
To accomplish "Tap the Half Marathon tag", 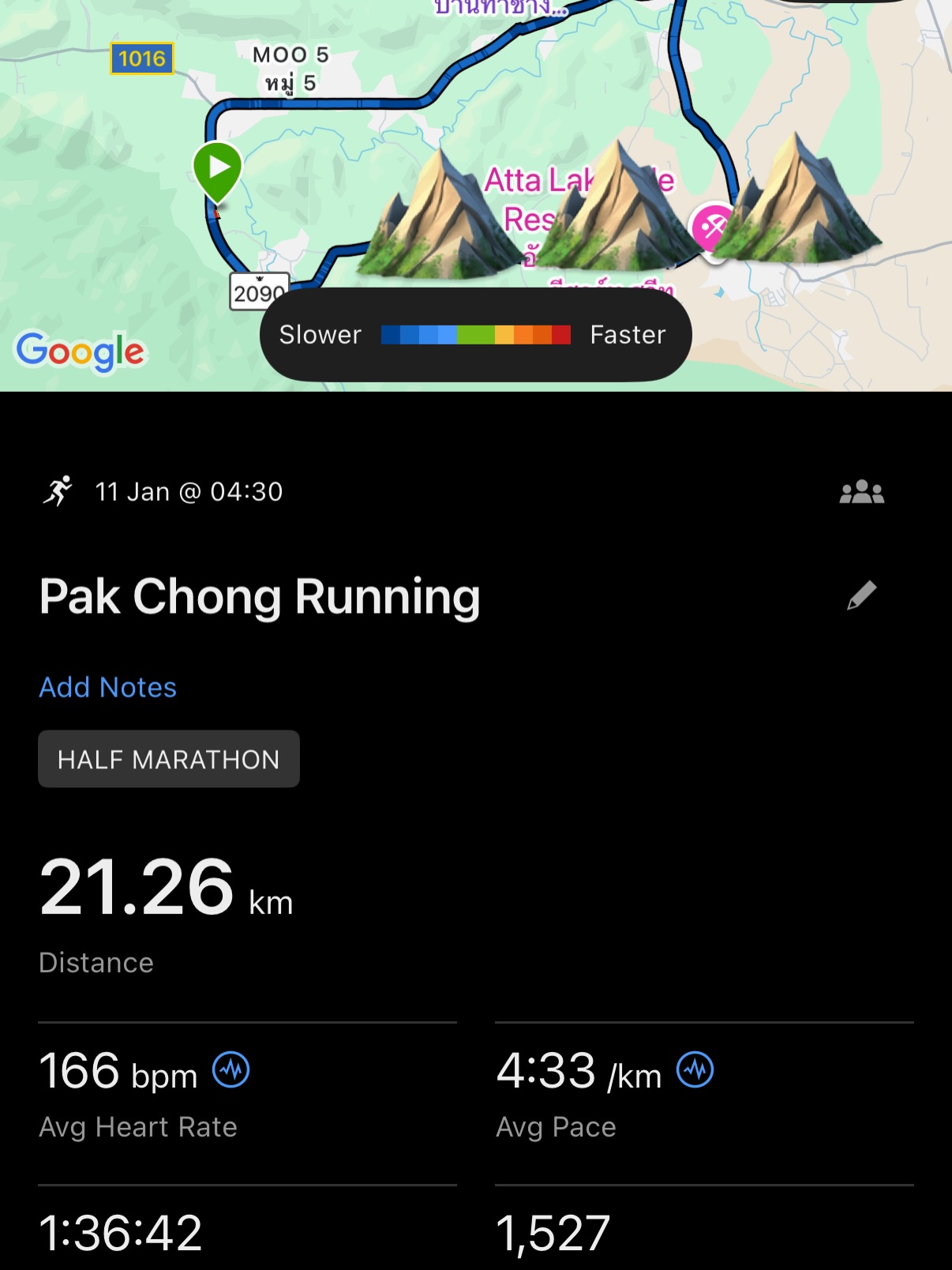I will (169, 759).
